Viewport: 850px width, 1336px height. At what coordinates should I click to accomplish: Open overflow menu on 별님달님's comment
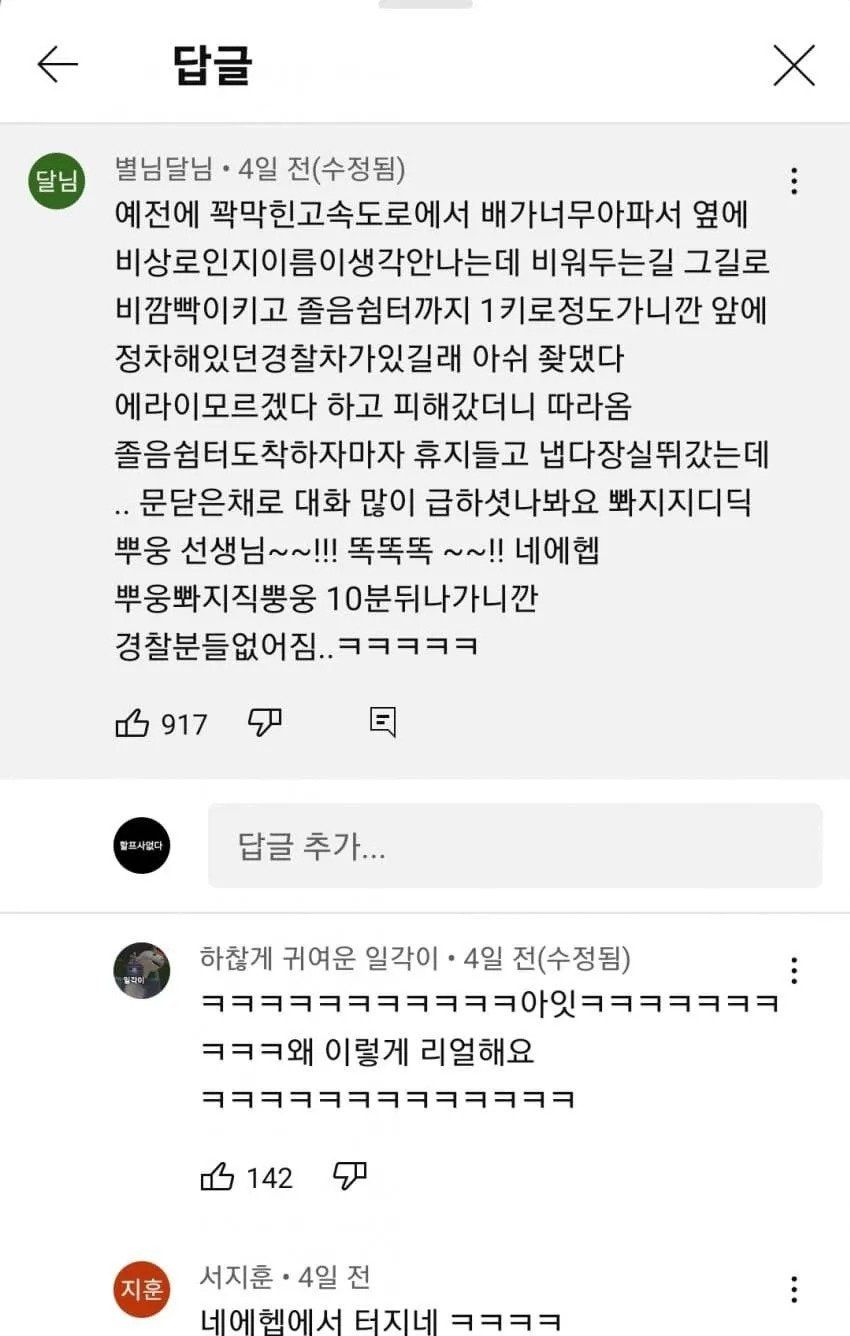click(x=793, y=181)
